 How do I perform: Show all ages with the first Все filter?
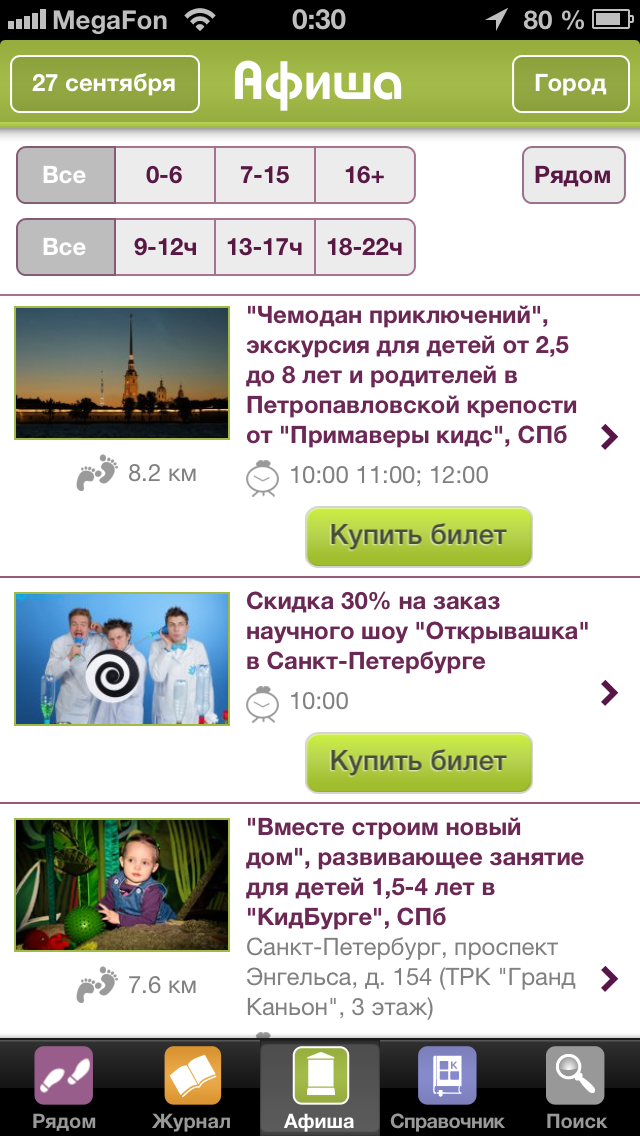tap(65, 175)
